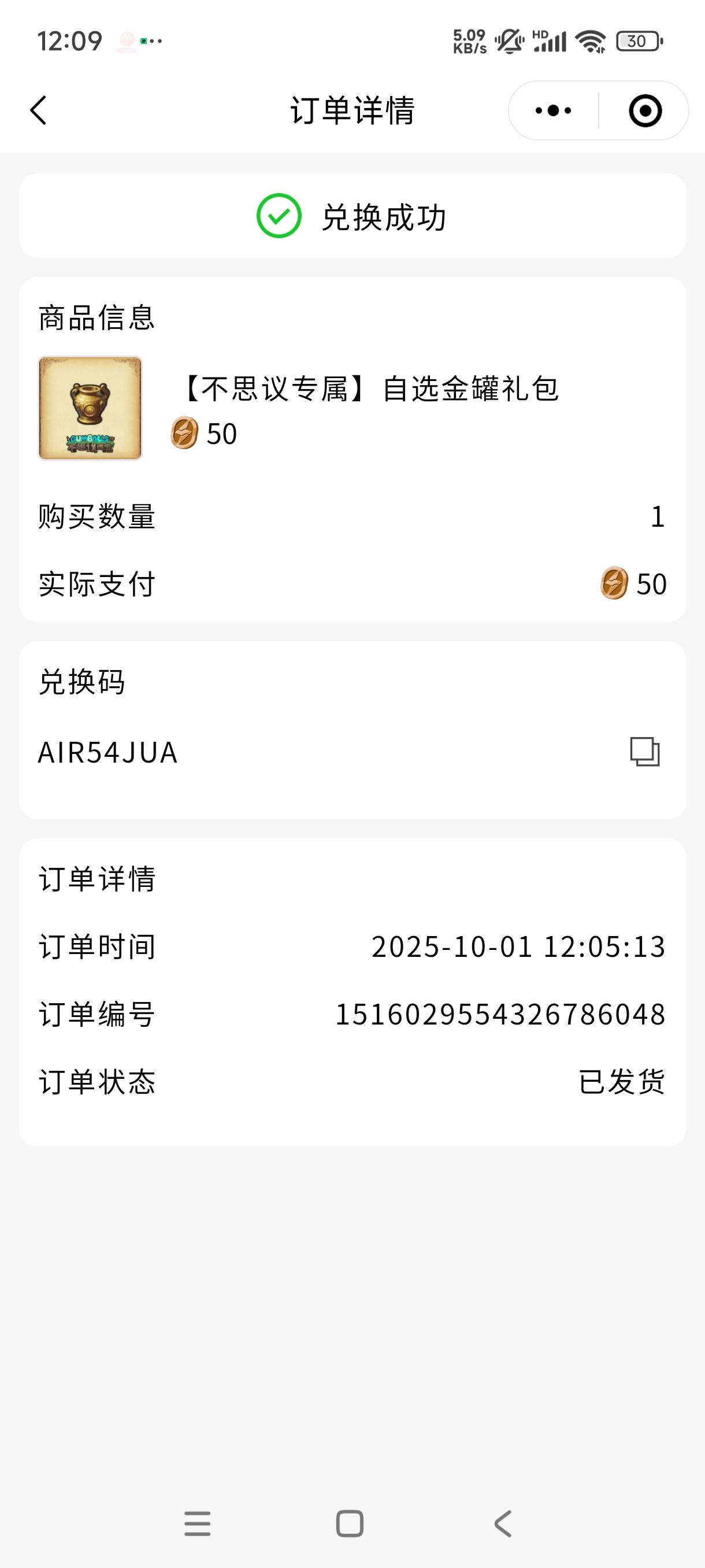This screenshot has height=1568, width=705.
Task: Open the mini program more options menu
Action: [x=553, y=111]
